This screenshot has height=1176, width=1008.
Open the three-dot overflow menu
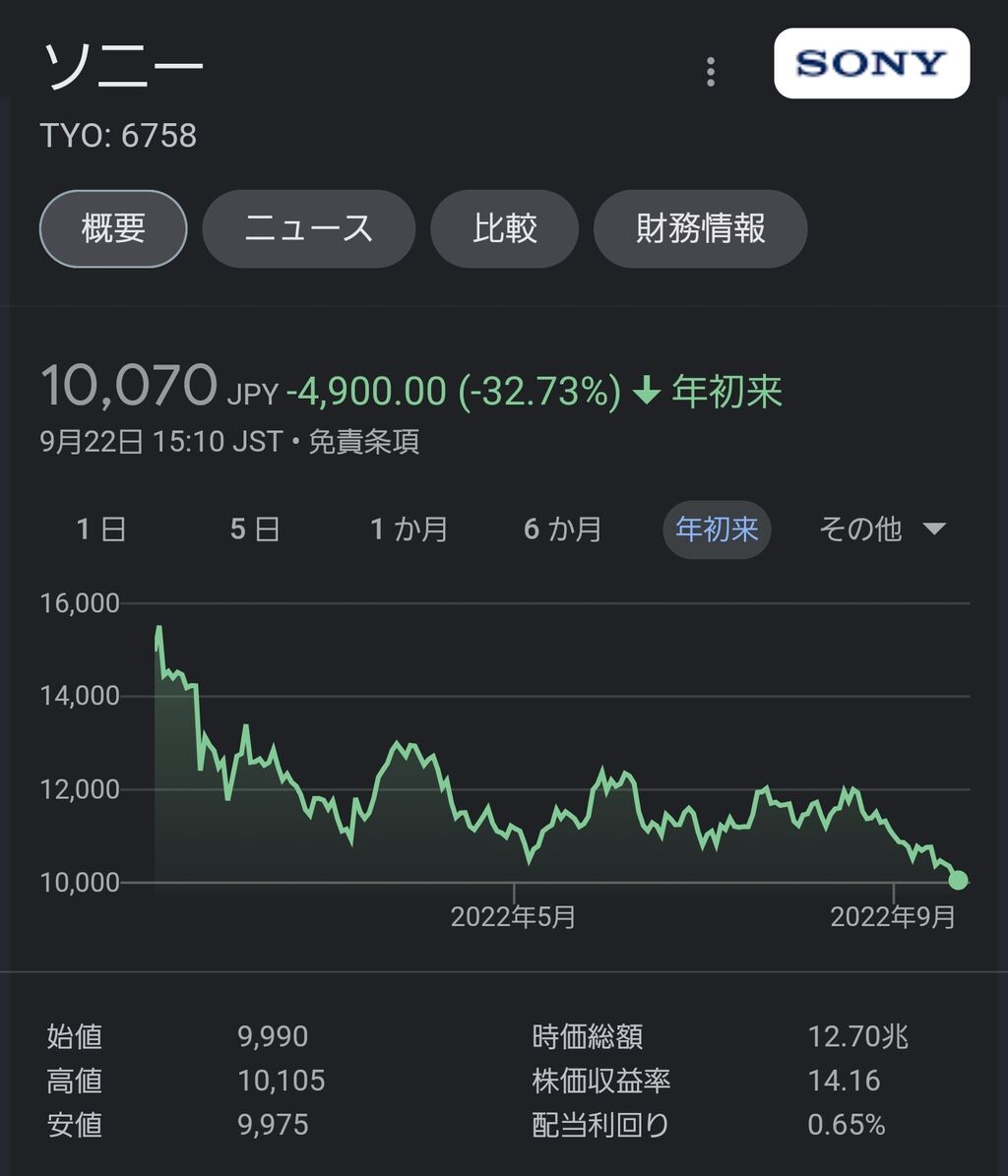click(x=711, y=71)
